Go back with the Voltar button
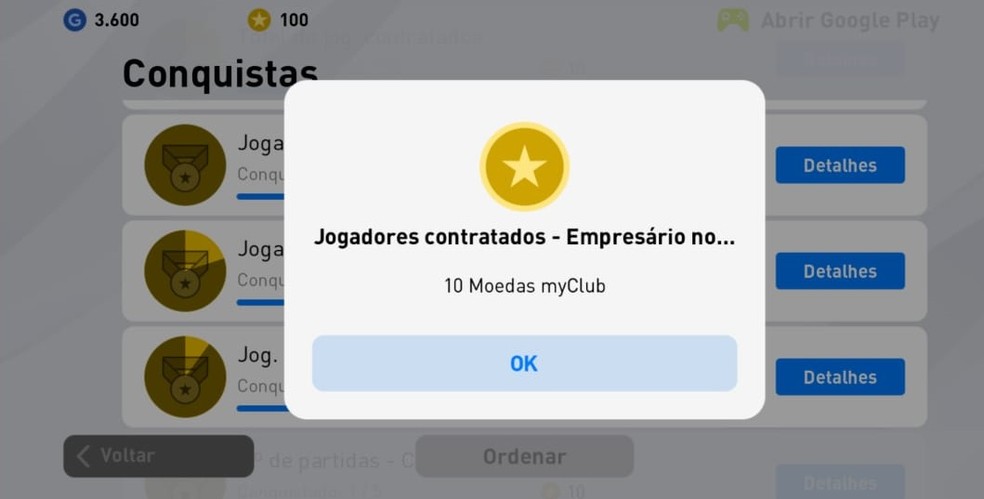This screenshot has width=984, height=499. click(x=158, y=456)
